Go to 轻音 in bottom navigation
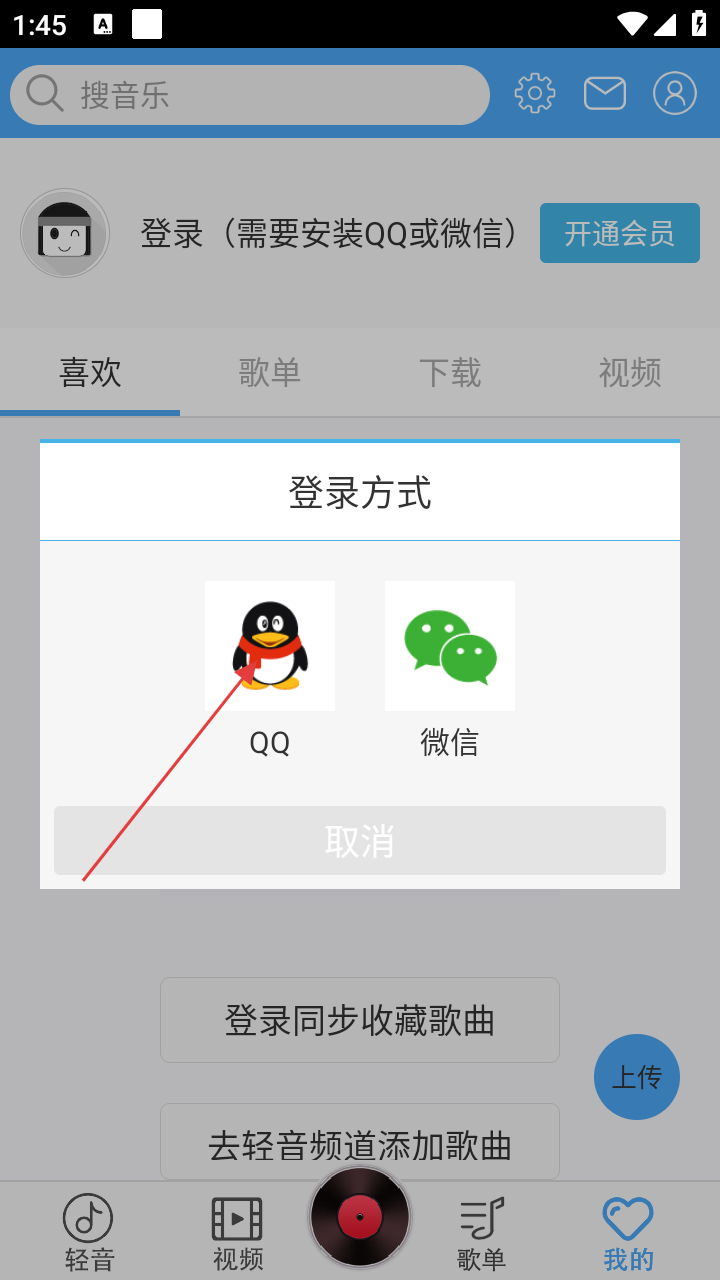 [89, 1232]
